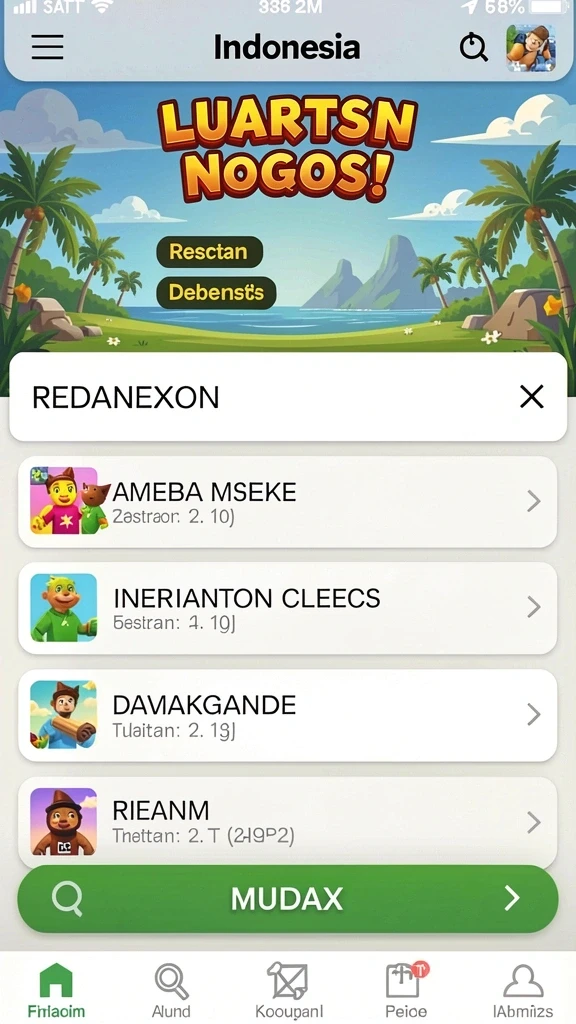Close the REDANEXON panel
The image size is (576, 1024).
[x=532, y=396]
